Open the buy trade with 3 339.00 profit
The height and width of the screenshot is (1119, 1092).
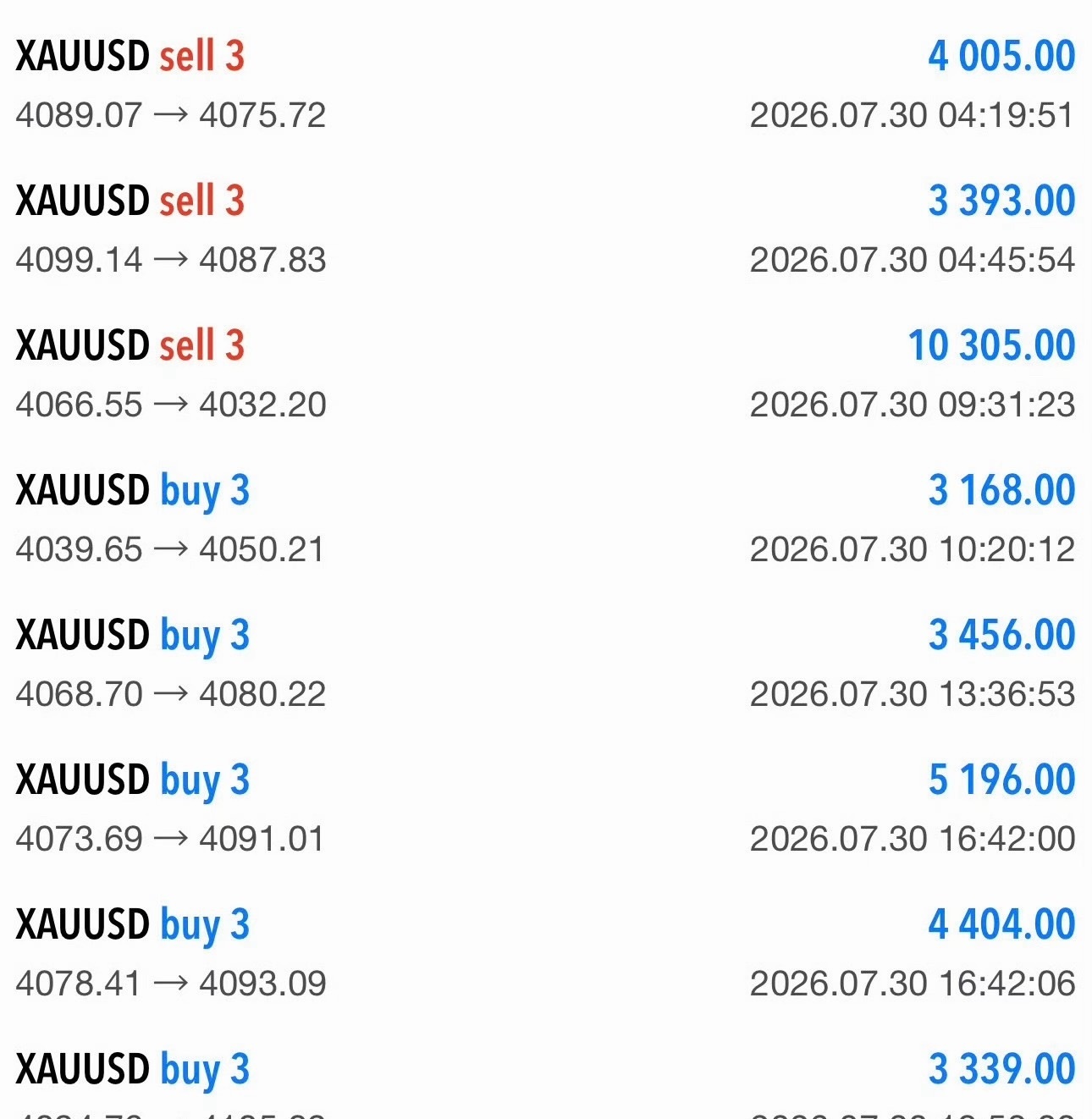click(x=546, y=1072)
